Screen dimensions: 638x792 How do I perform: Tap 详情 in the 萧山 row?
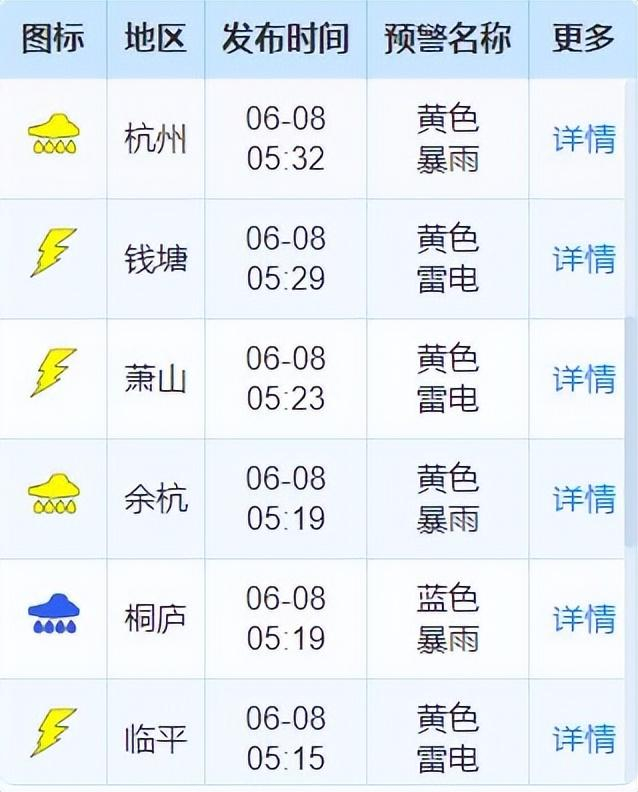tap(584, 379)
